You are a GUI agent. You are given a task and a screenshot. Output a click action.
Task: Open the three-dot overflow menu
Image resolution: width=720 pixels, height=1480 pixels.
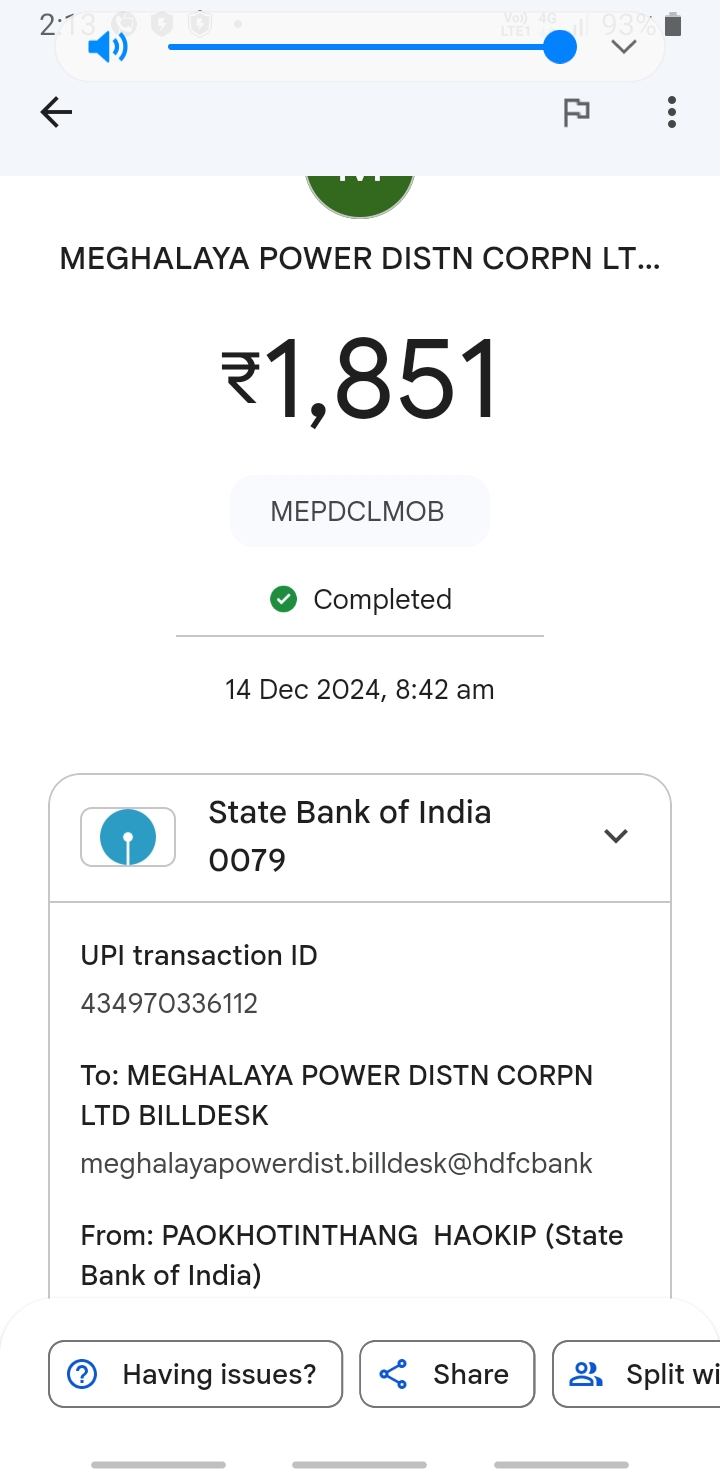coord(672,112)
